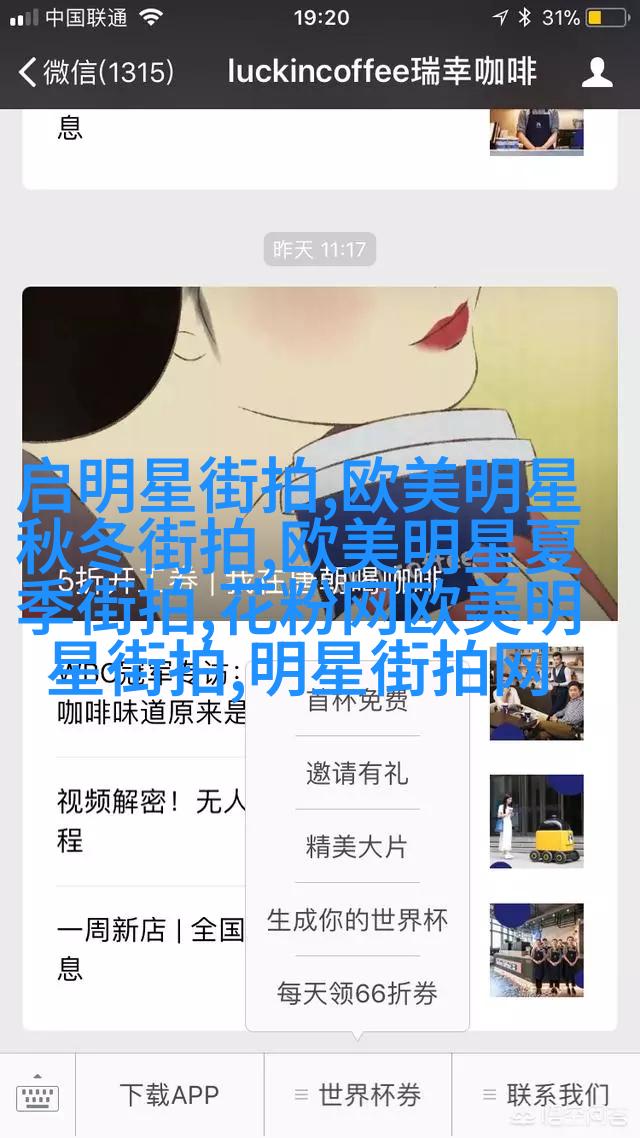Select 每天领66折券 from the menu

(357, 993)
